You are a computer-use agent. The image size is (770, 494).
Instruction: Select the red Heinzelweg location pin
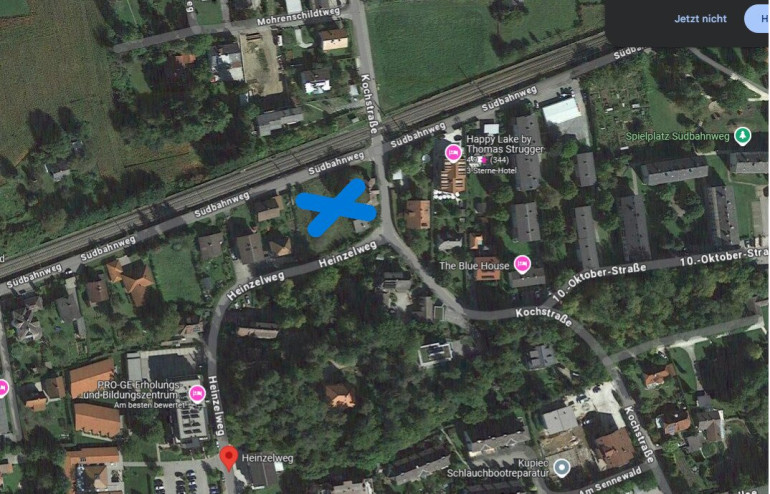tap(229, 458)
